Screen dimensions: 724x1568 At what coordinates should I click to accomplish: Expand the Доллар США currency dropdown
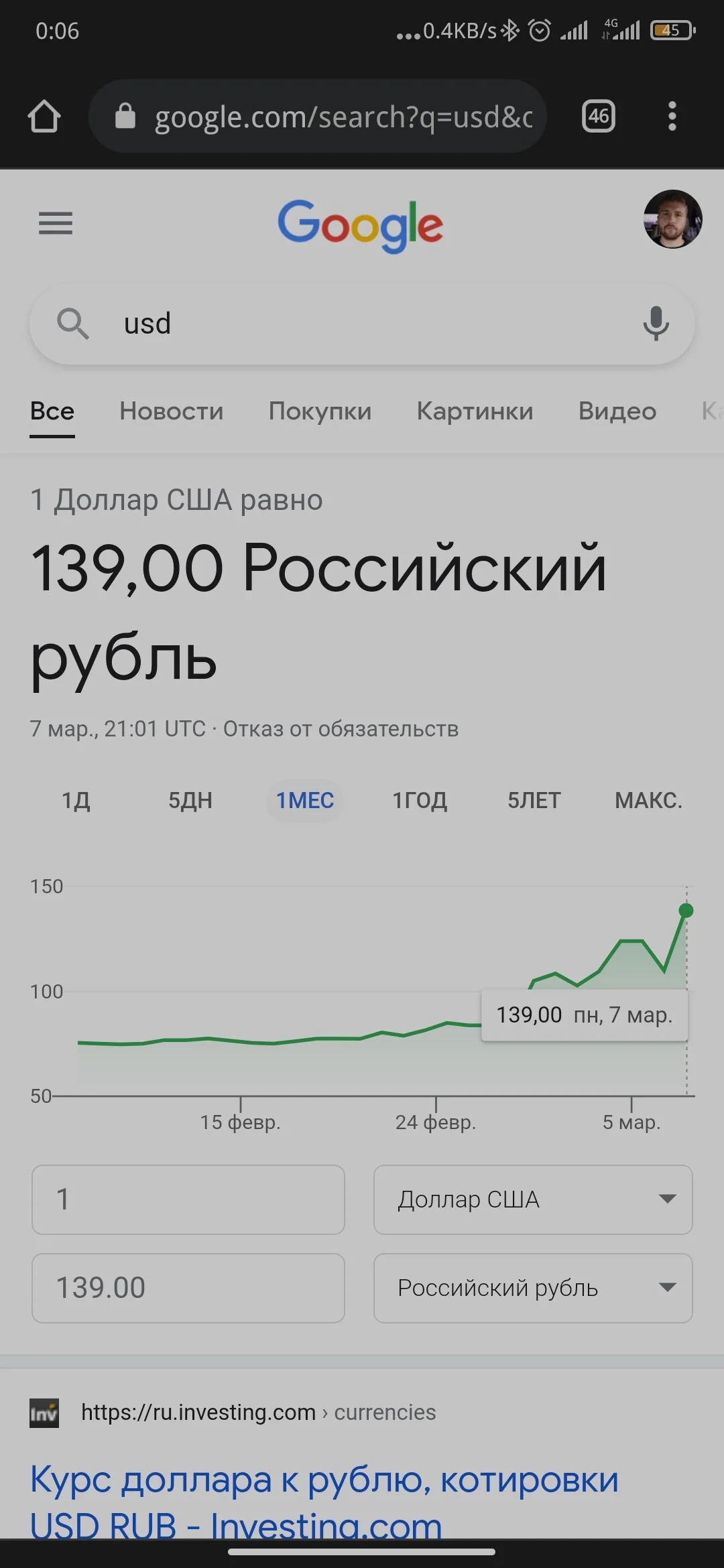coord(533,1199)
